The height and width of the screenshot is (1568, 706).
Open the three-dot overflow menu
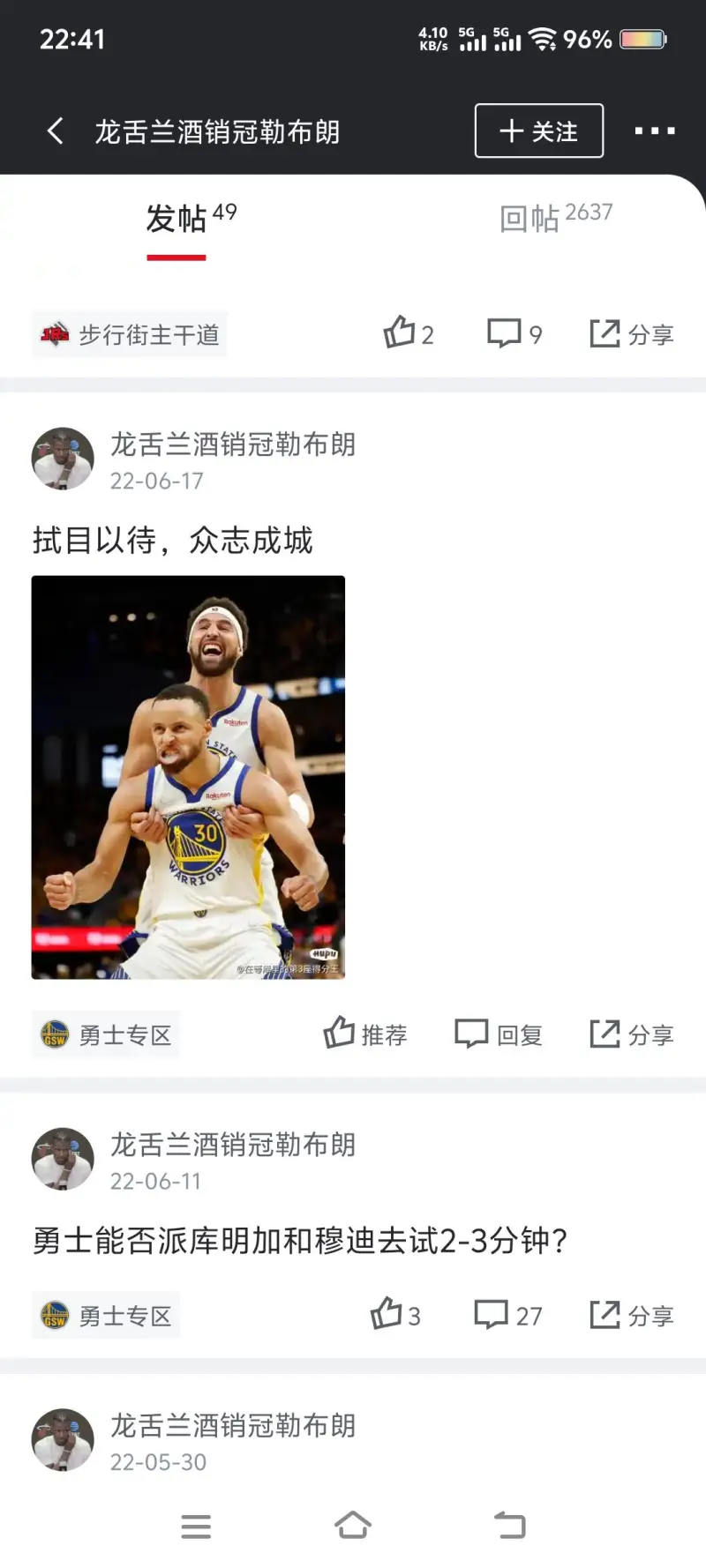tap(654, 130)
